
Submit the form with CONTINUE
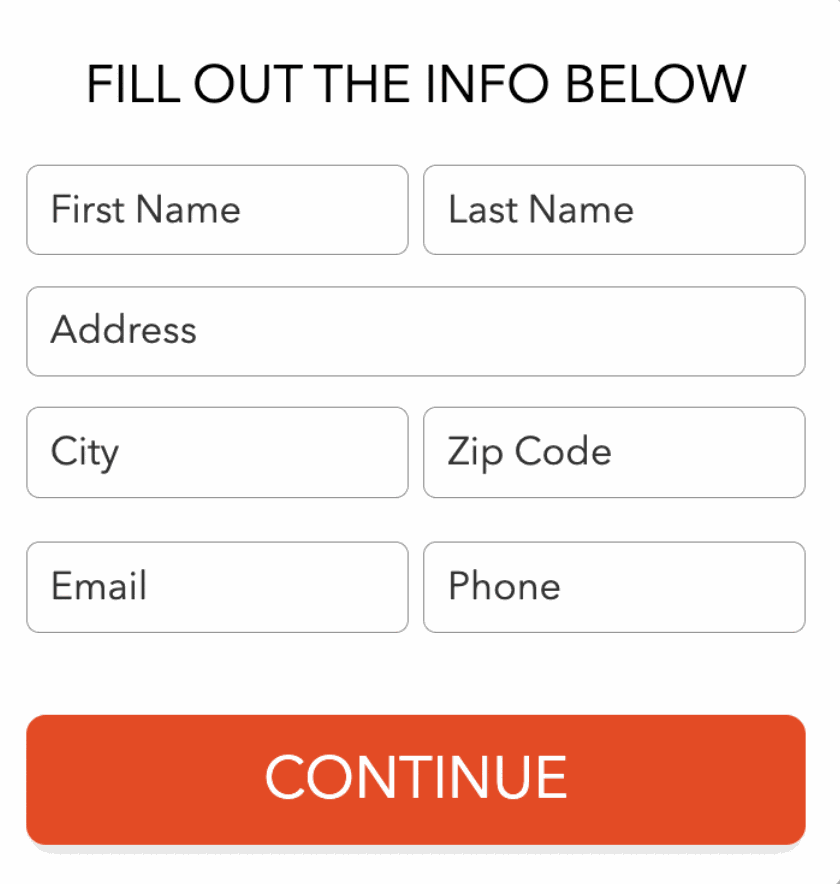(415, 779)
